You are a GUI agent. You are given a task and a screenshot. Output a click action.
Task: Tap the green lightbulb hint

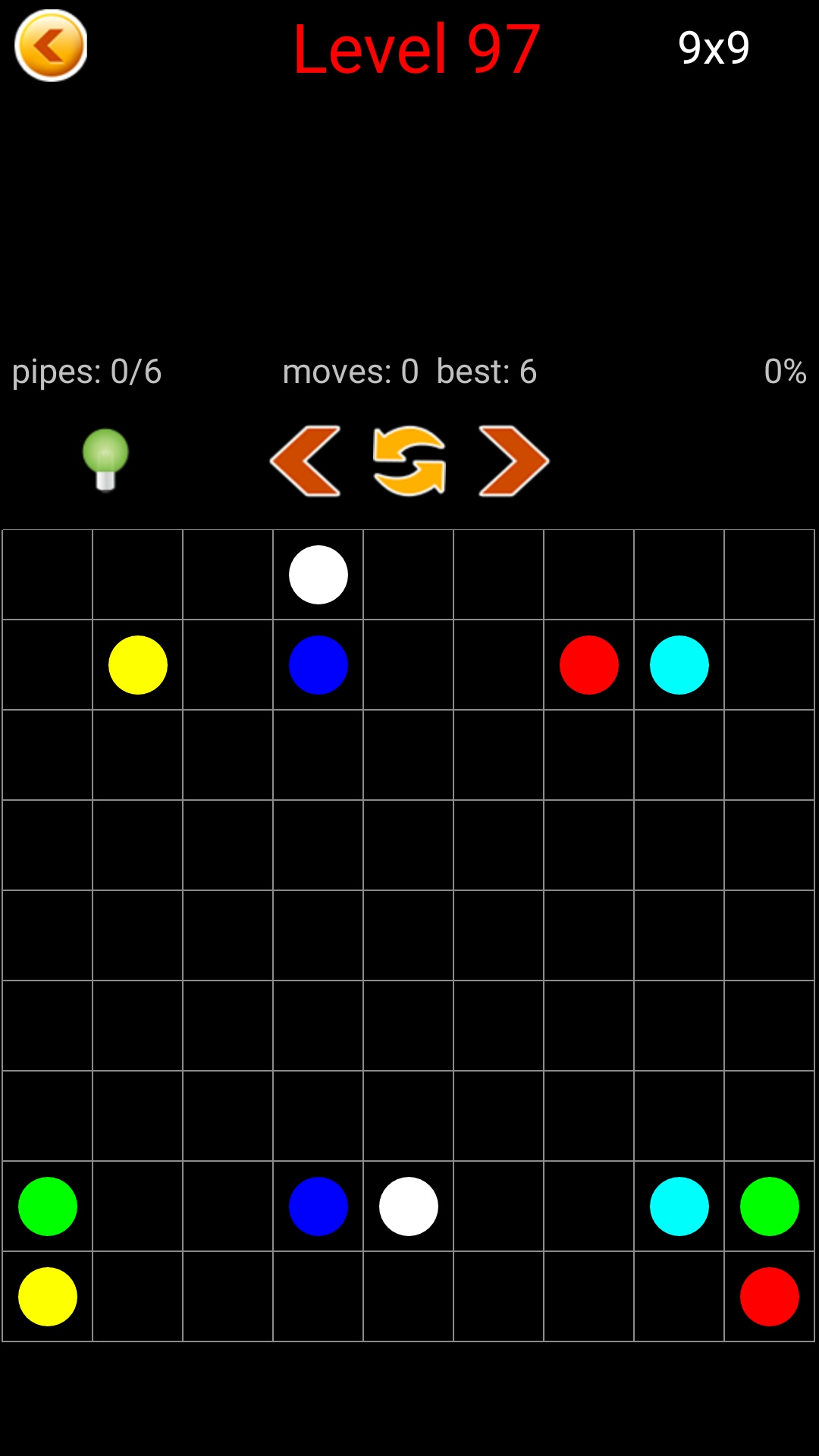pyautogui.click(x=105, y=460)
